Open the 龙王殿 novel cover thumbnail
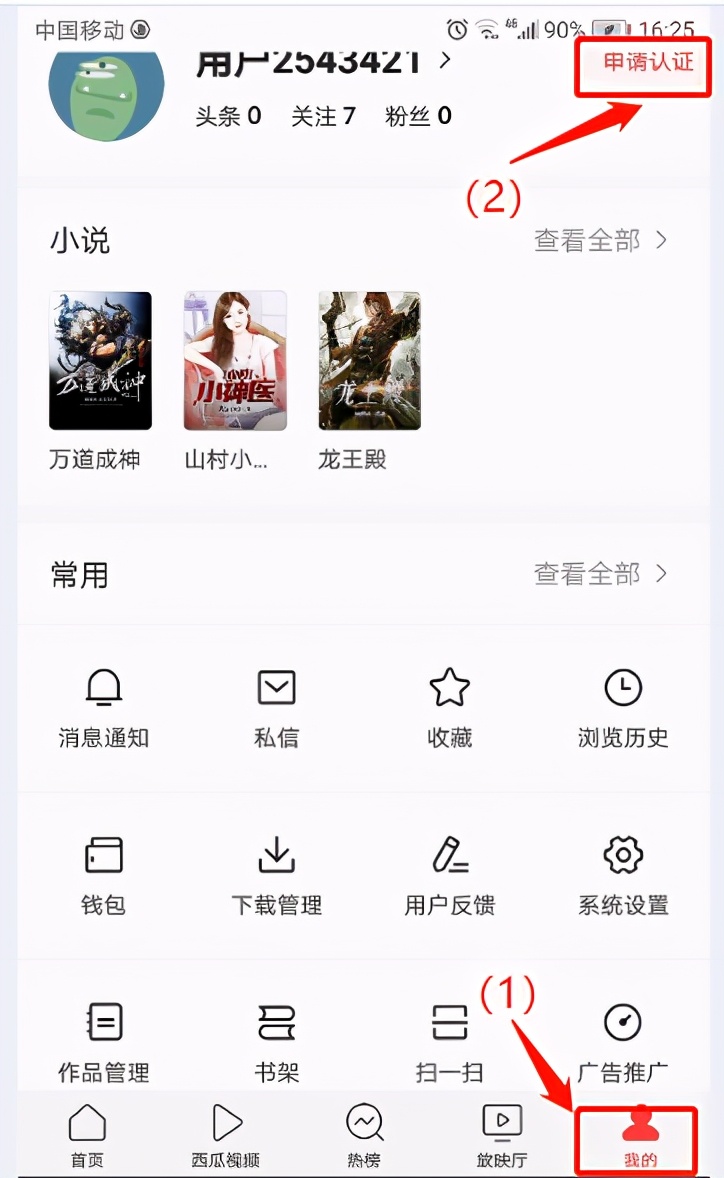Screen dimensions: 724x1178 tap(368, 360)
